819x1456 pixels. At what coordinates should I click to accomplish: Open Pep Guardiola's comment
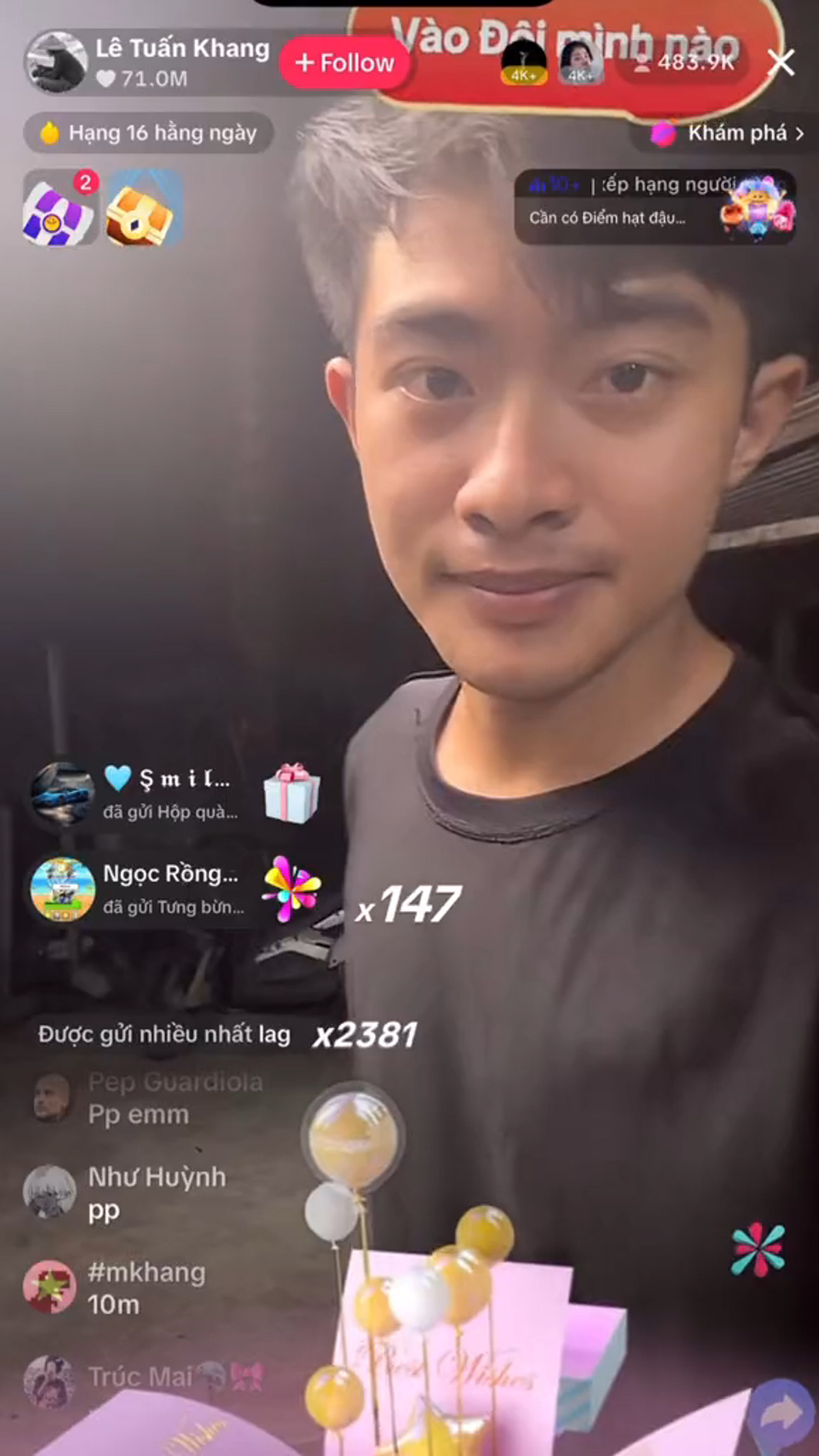147,1098
